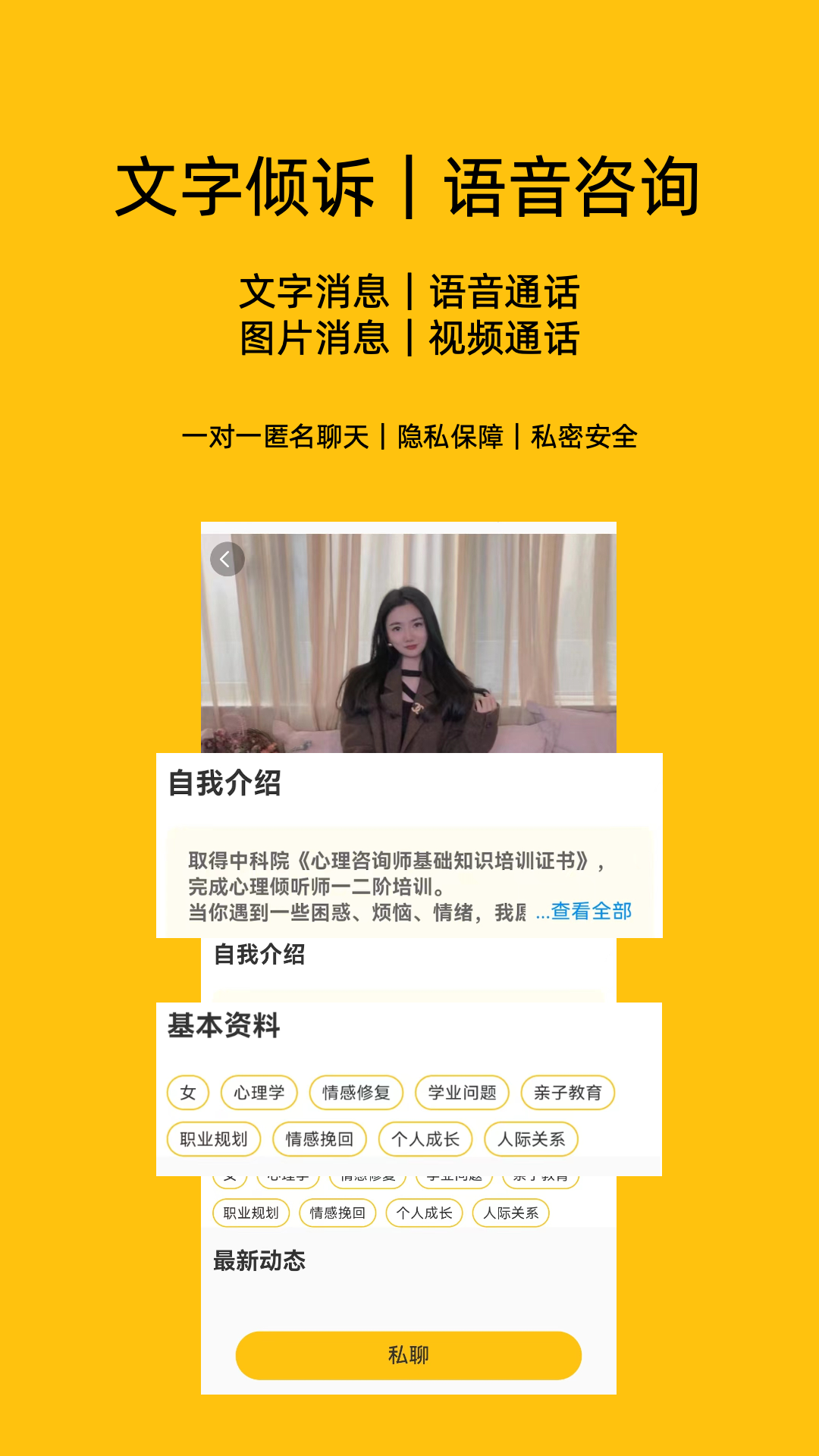This screenshot has width=819, height=1456.
Task: Select the 亲子教育 interest tag
Action: point(567,1093)
